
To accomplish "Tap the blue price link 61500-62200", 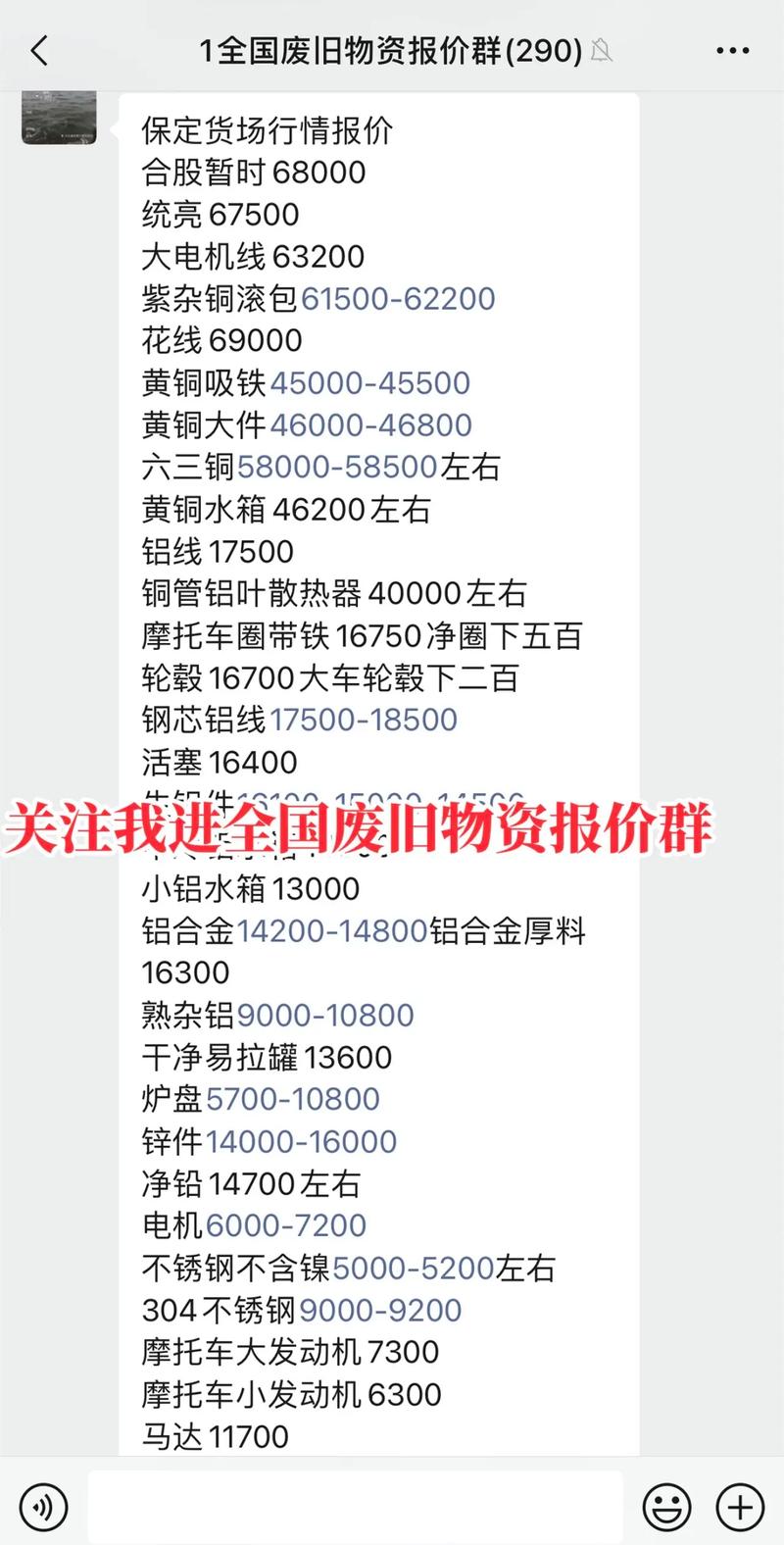I will (398, 298).
